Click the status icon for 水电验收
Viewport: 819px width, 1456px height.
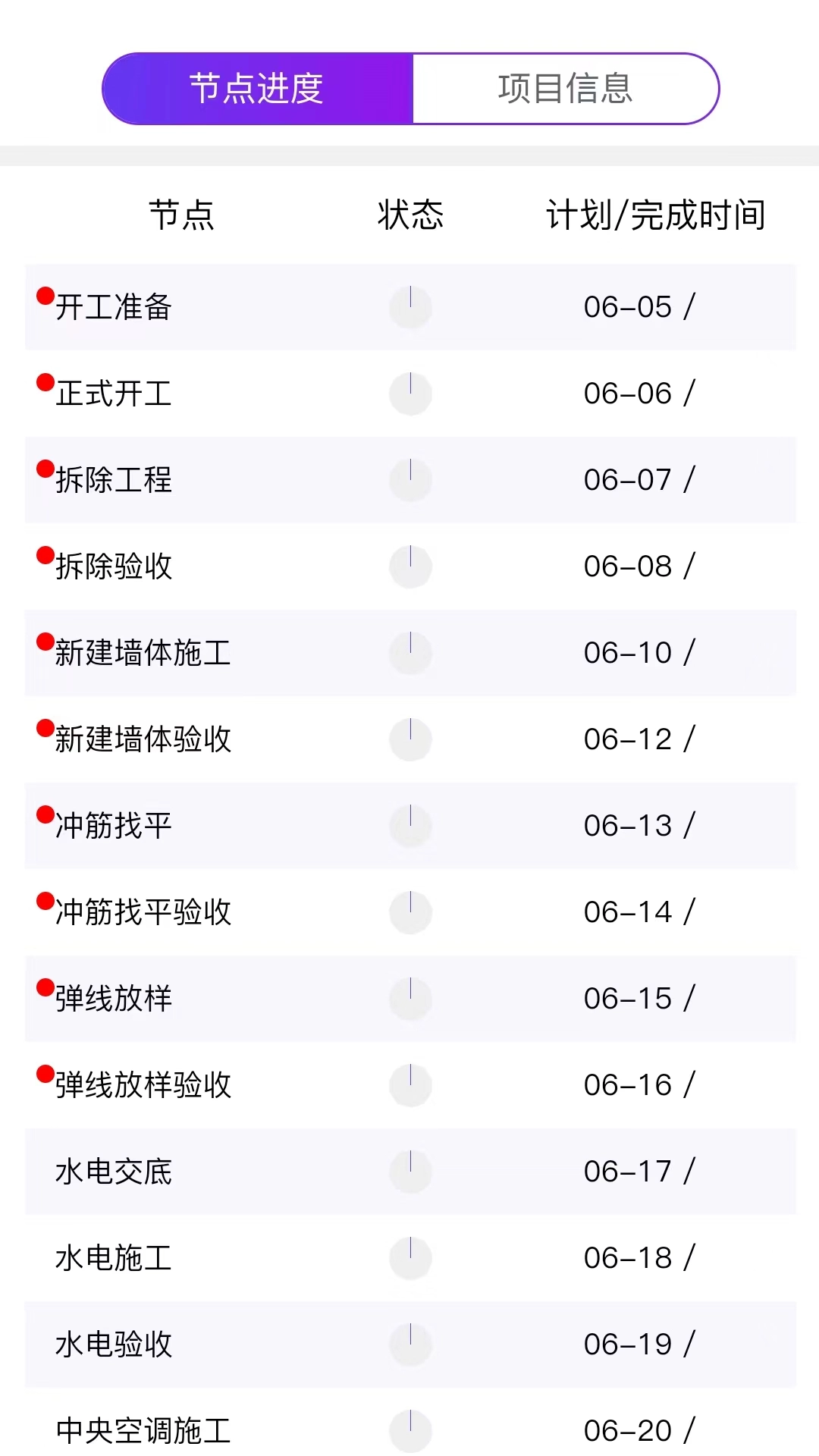pyautogui.click(x=409, y=1345)
